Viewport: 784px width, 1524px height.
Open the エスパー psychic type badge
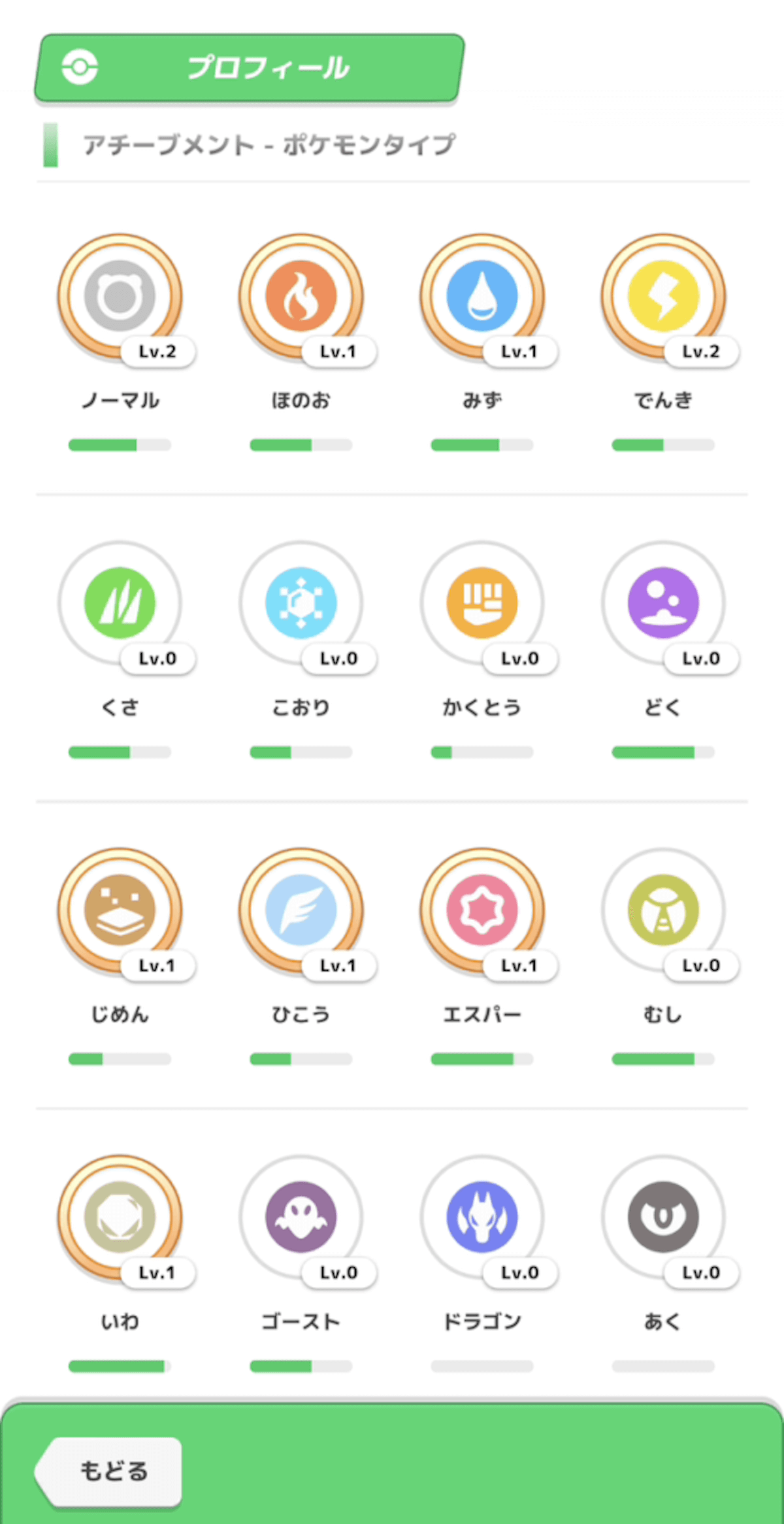pyautogui.click(x=482, y=910)
